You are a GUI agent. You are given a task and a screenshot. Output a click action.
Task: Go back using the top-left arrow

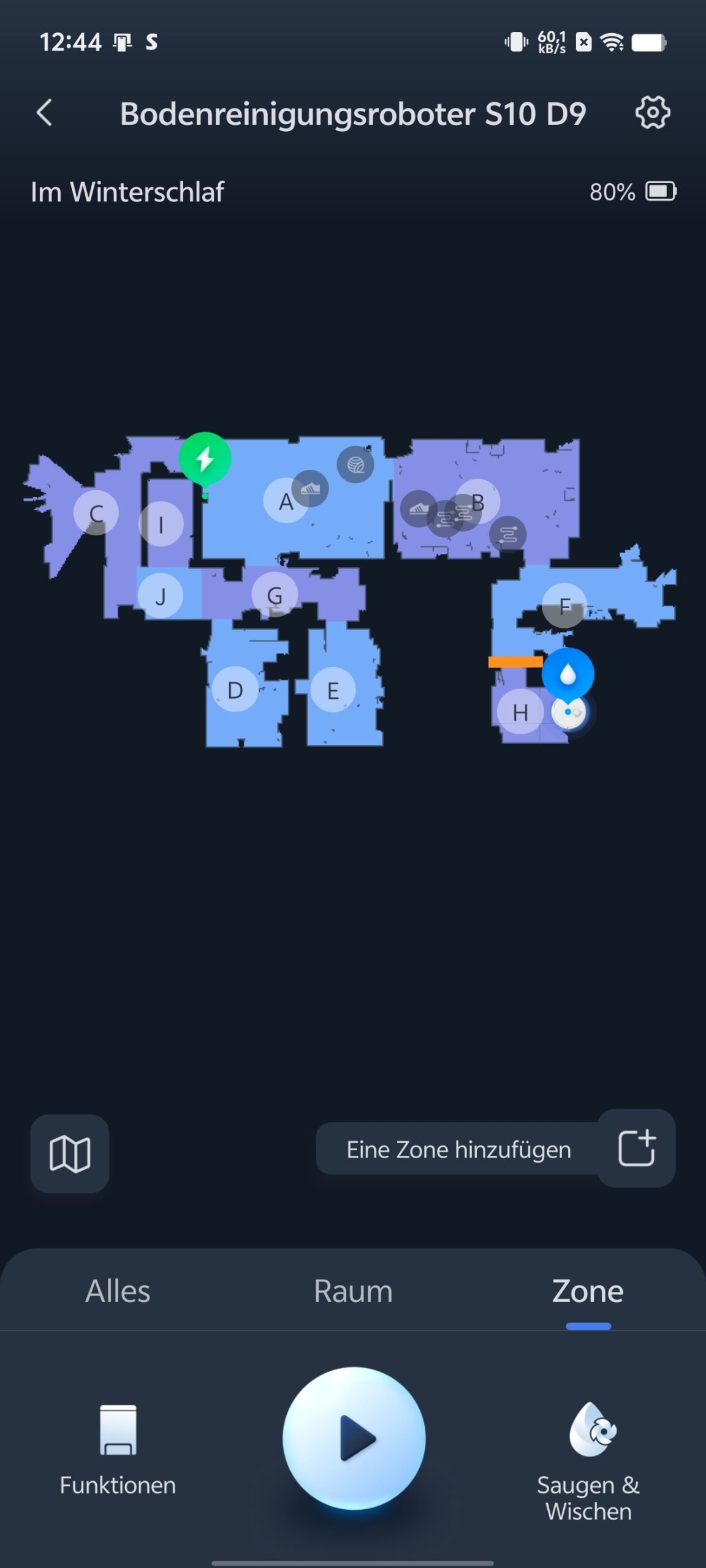tap(44, 113)
